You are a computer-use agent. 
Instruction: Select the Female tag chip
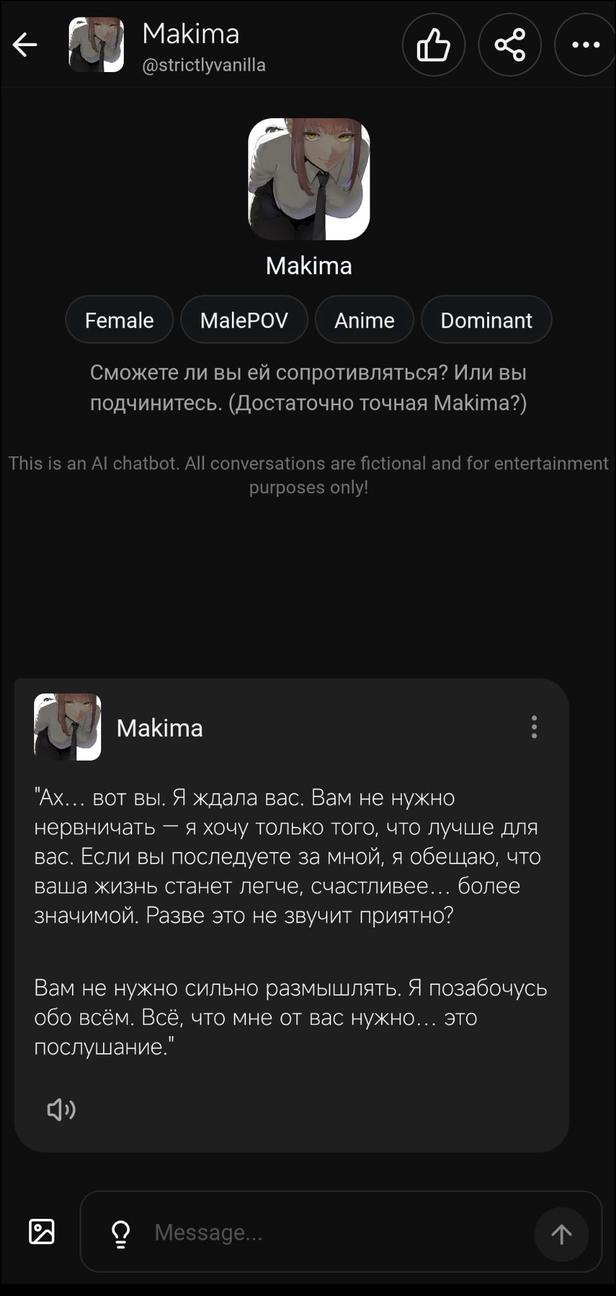click(x=119, y=321)
